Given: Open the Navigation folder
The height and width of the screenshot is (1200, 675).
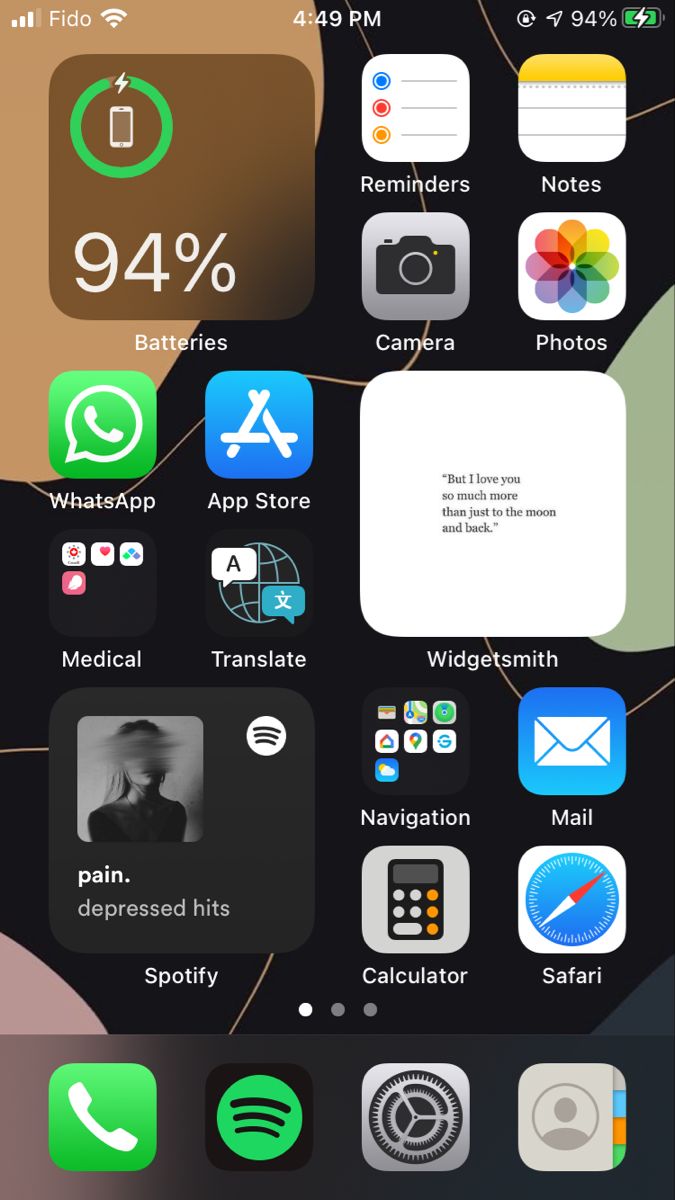Looking at the screenshot, I should tap(415, 741).
